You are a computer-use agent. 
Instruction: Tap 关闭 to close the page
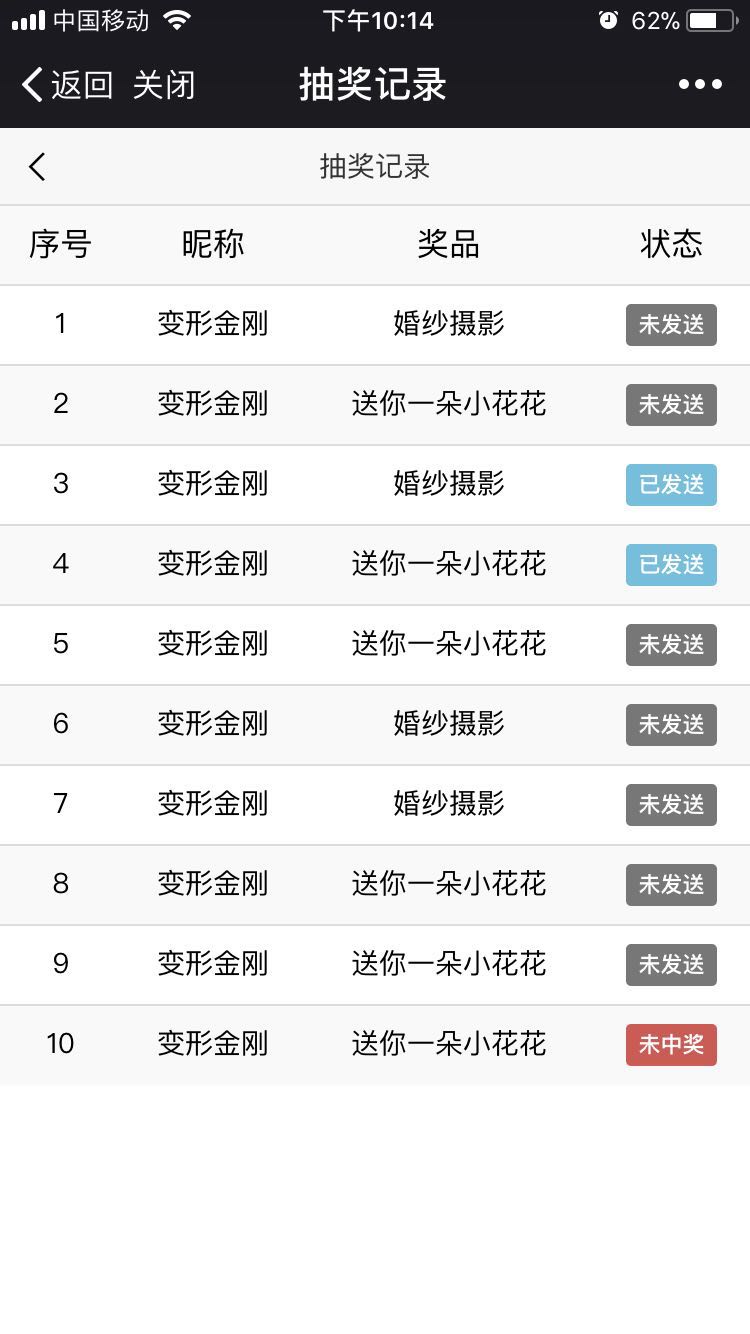point(164,85)
